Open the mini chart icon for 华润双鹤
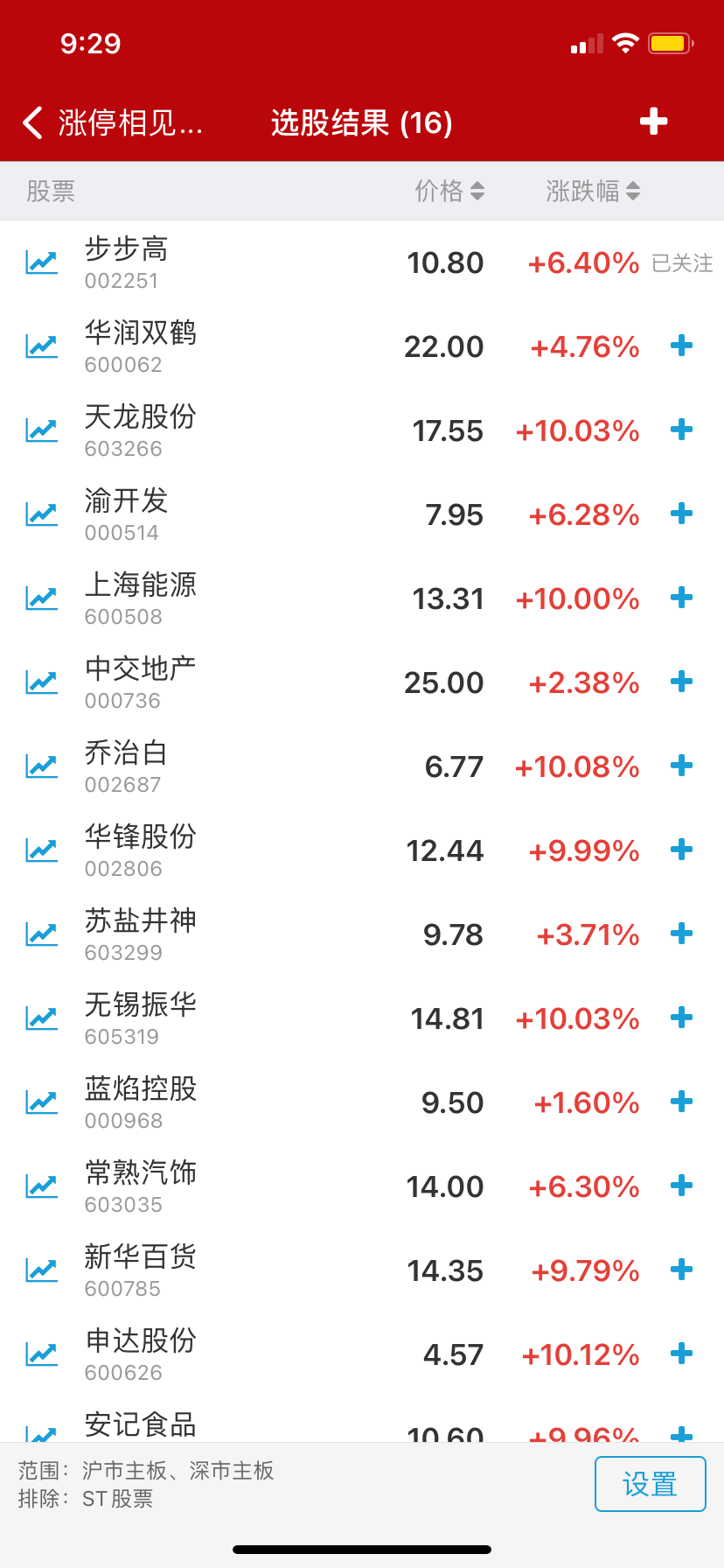Viewport: 724px width, 1568px height. point(40,345)
